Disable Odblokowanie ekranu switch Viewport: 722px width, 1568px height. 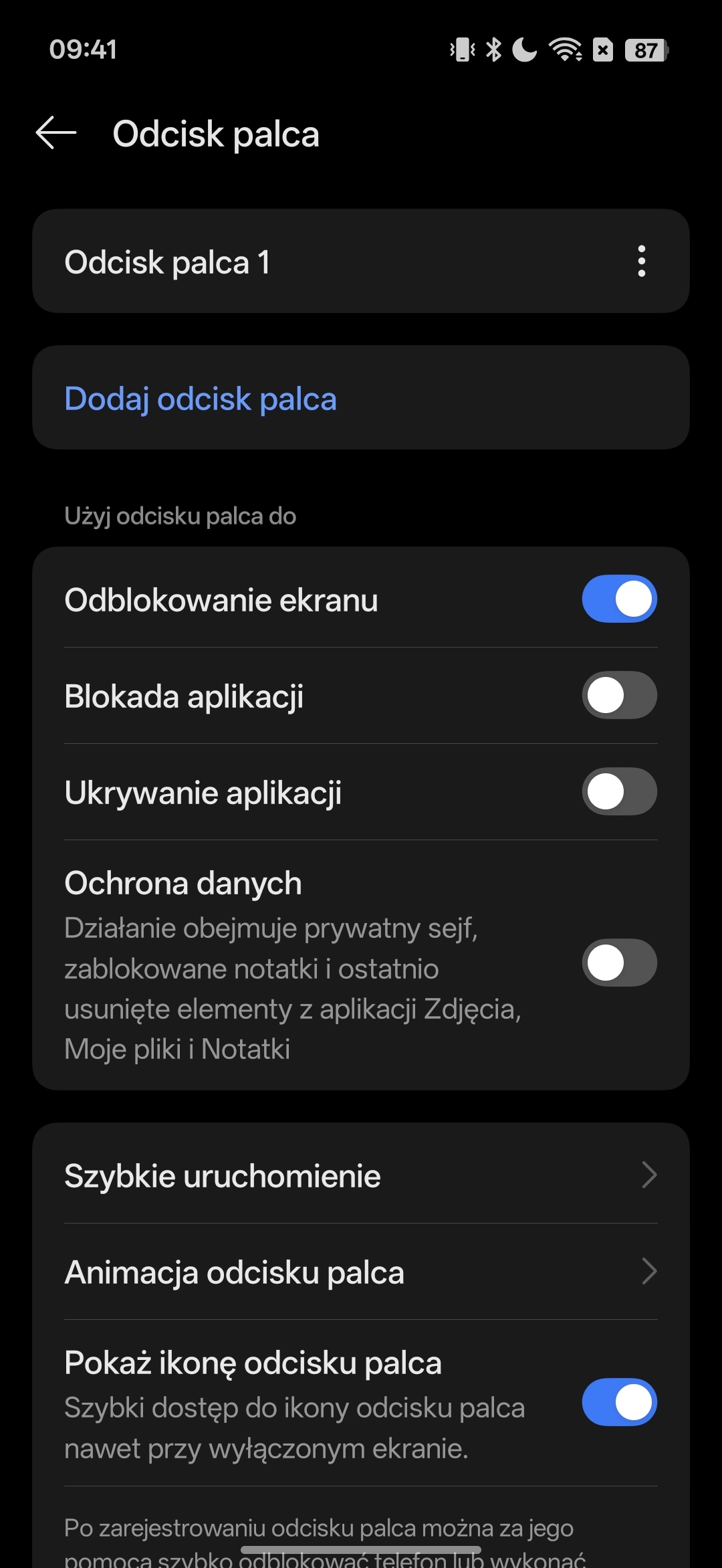coord(619,599)
